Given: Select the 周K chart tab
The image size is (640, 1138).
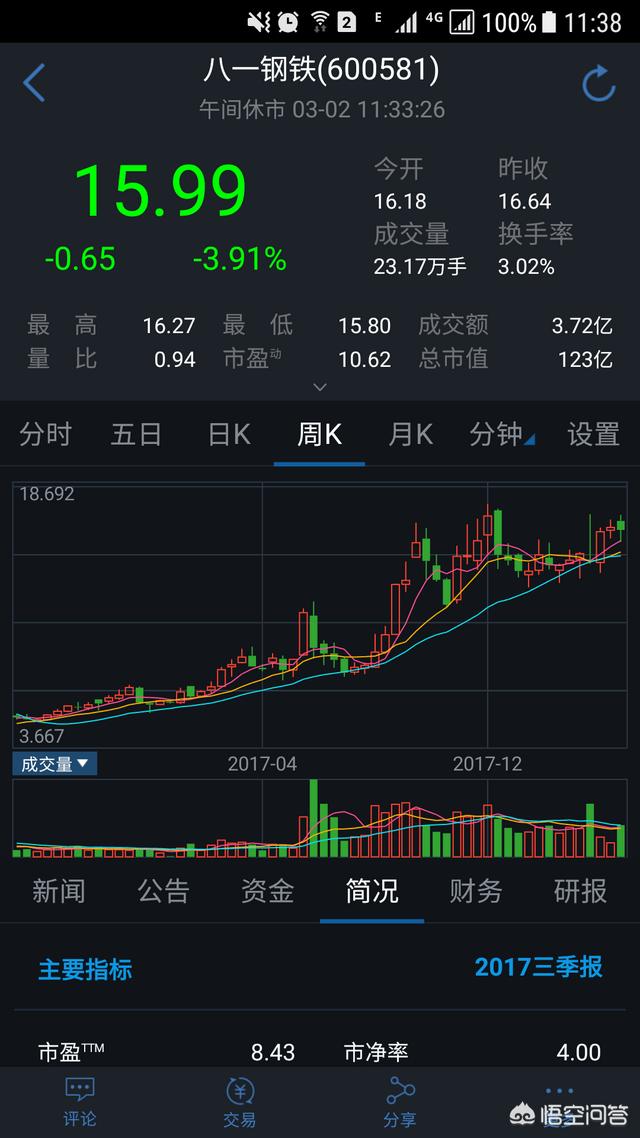Looking at the screenshot, I should [319, 434].
